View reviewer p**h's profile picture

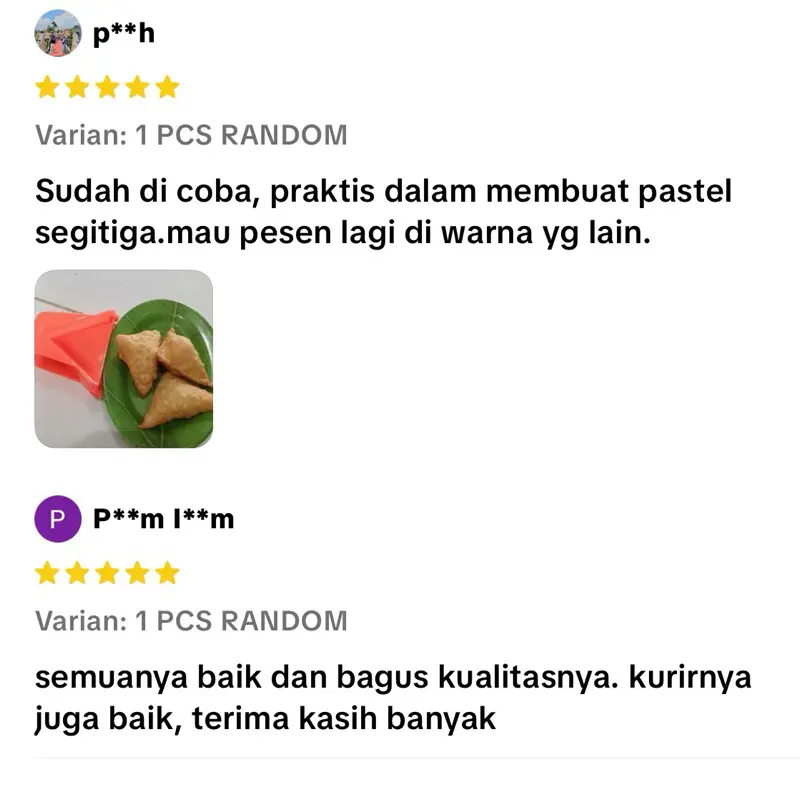click(x=57, y=34)
